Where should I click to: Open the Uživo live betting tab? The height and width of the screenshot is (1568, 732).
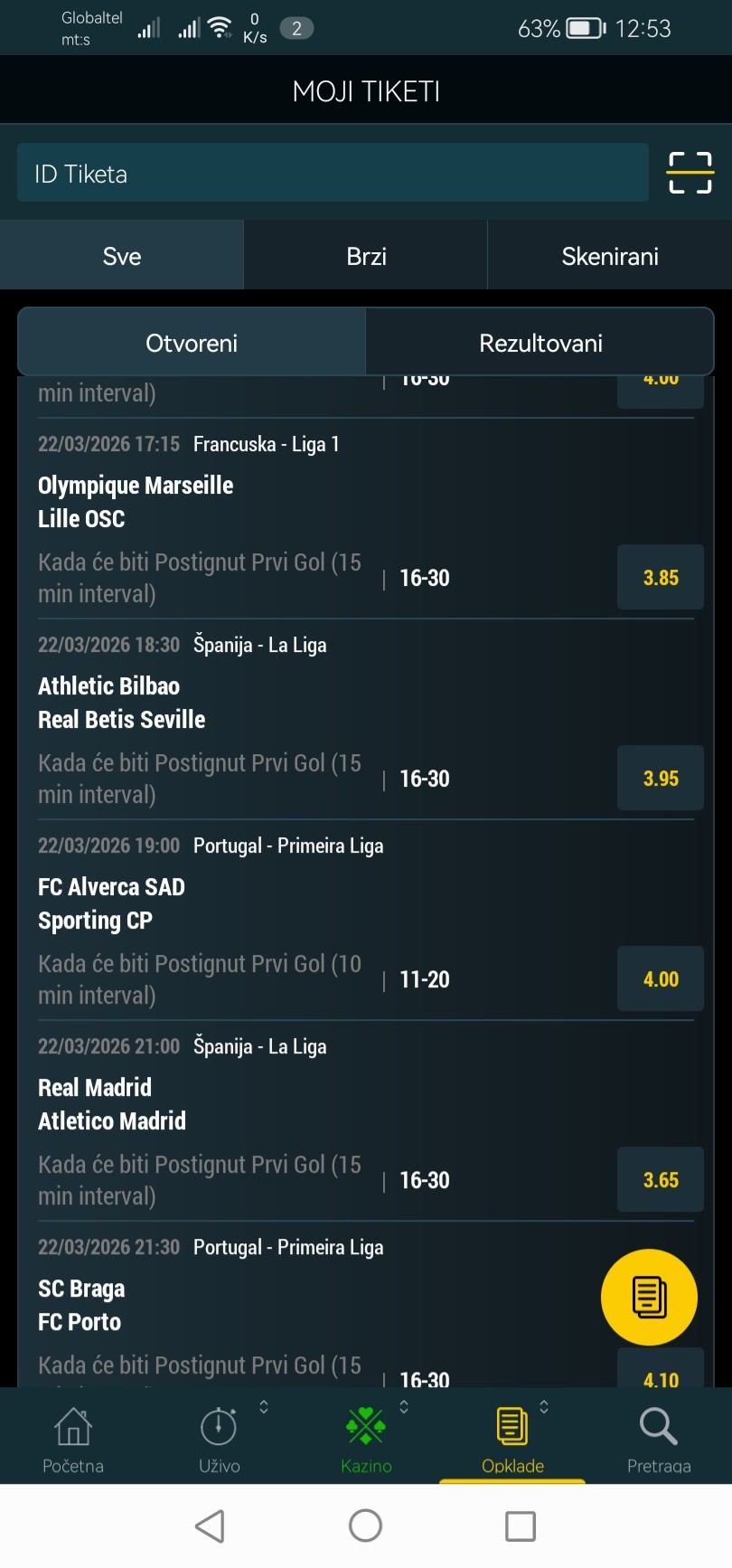click(x=220, y=1437)
